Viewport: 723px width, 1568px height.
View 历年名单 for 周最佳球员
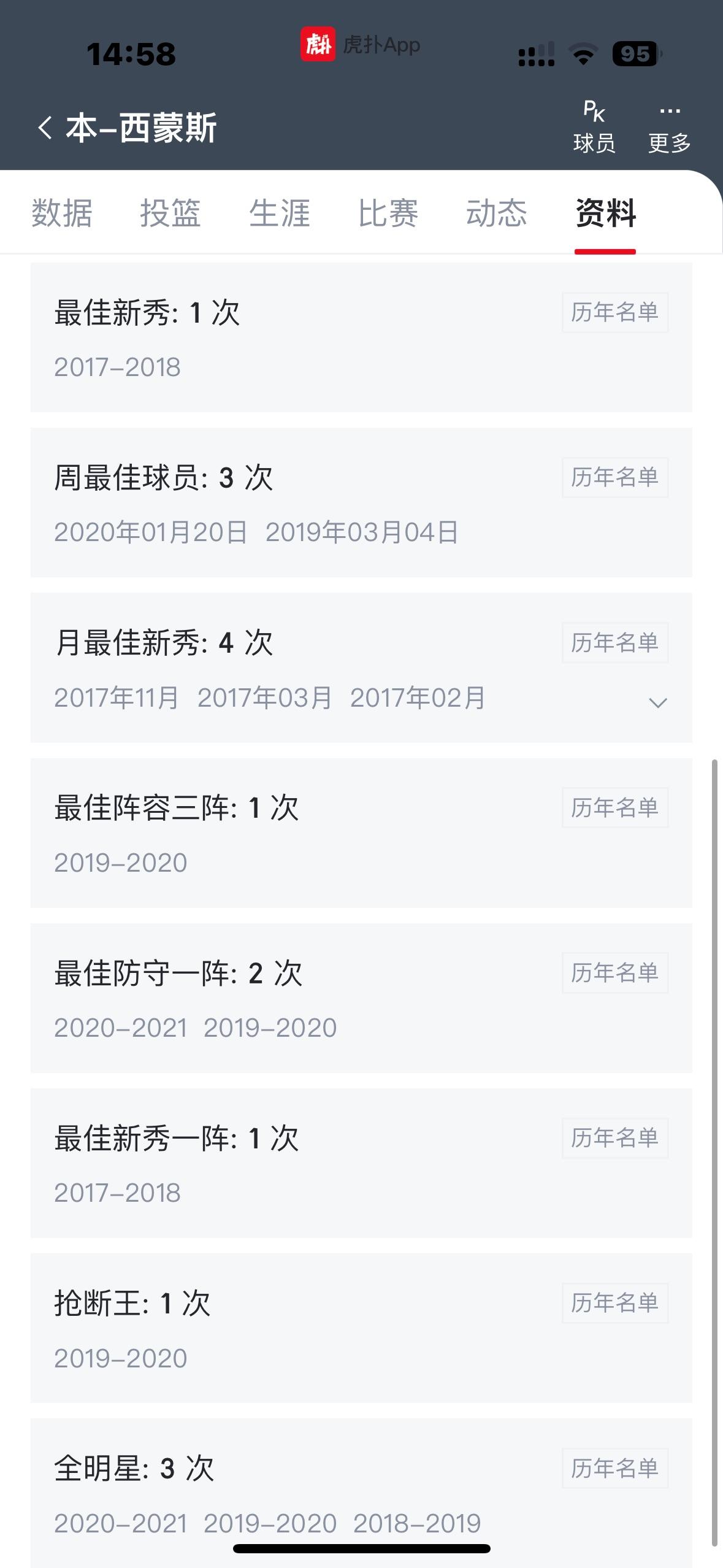tap(615, 477)
